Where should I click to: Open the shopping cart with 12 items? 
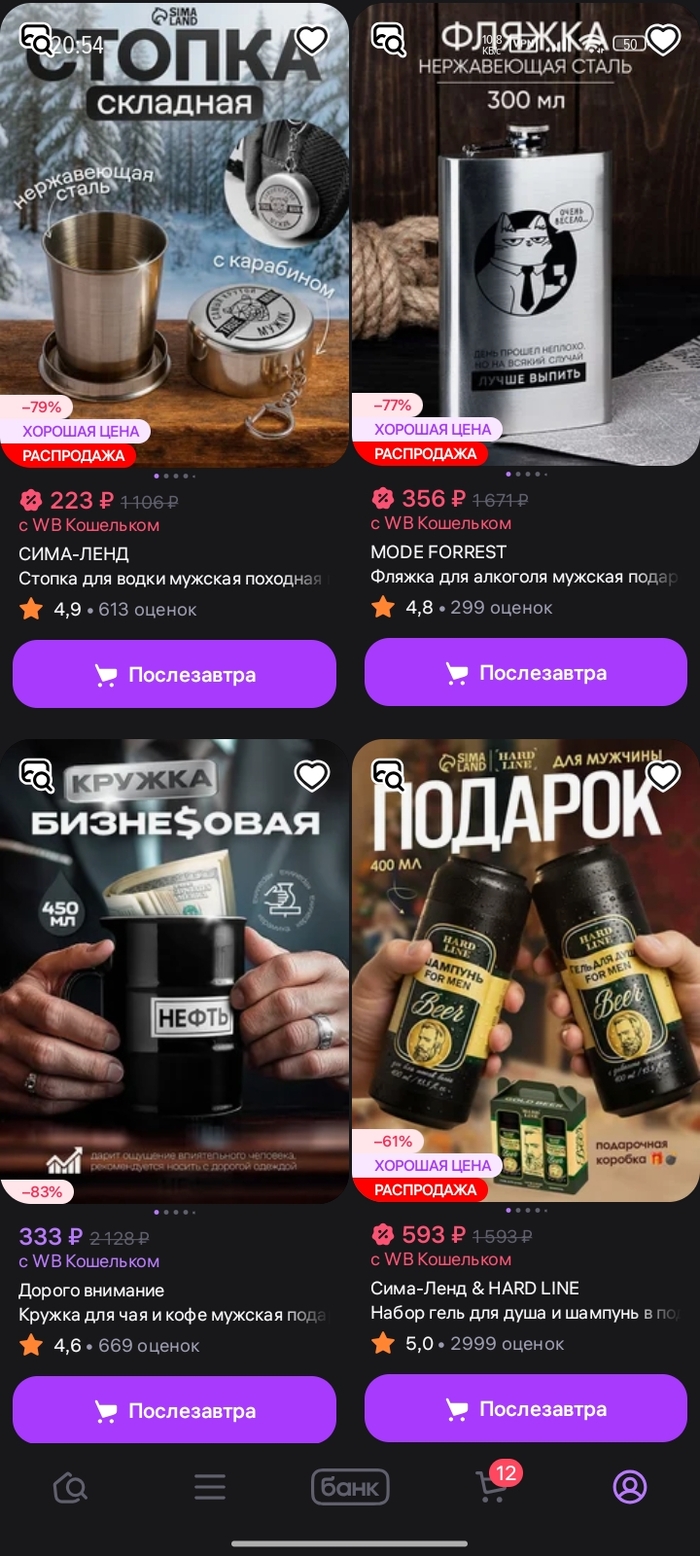pyautogui.click(x=491, y=1488)
